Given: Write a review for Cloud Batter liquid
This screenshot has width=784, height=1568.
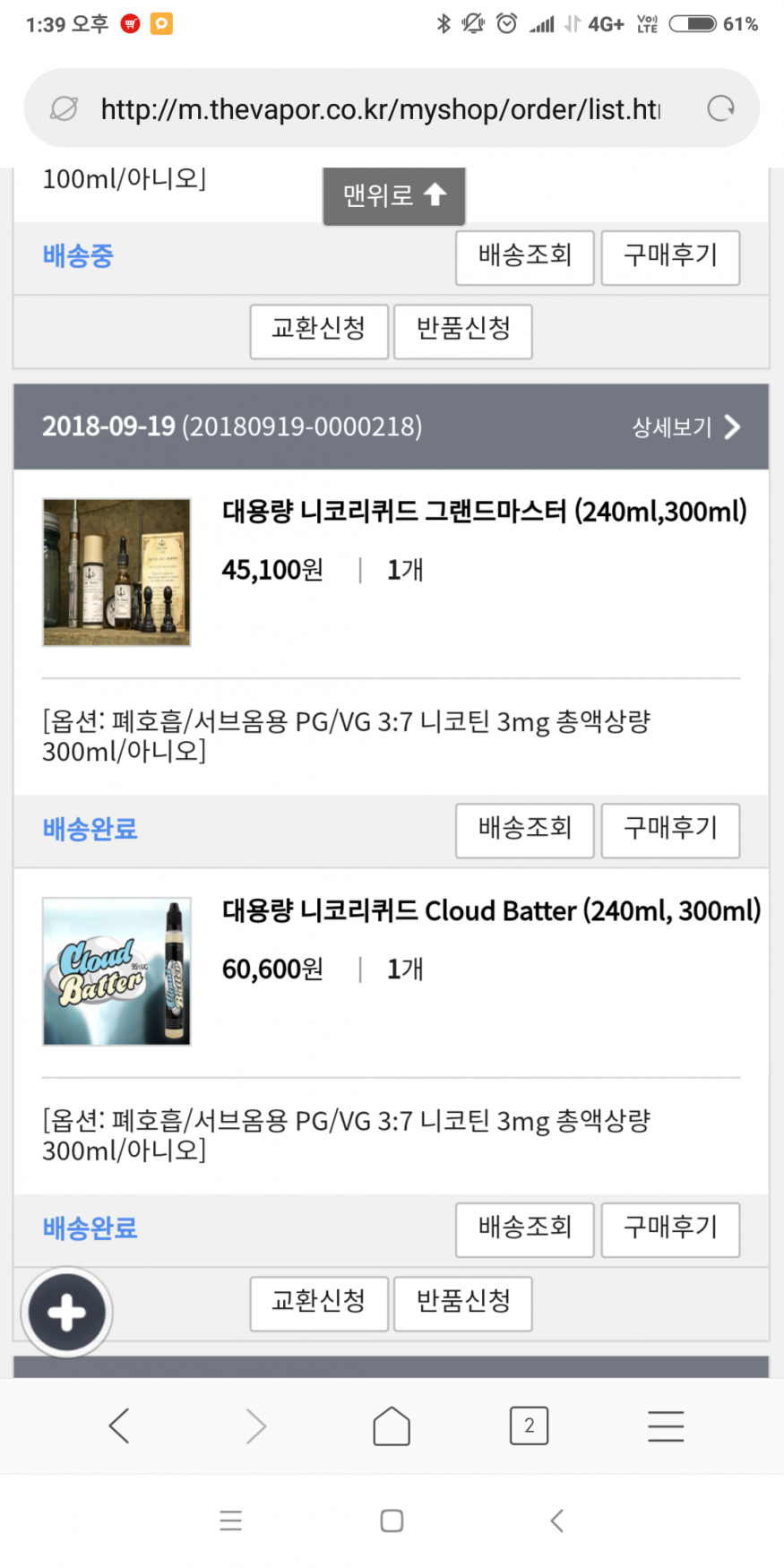Looking at the screenshot, I should [670, 1228].
